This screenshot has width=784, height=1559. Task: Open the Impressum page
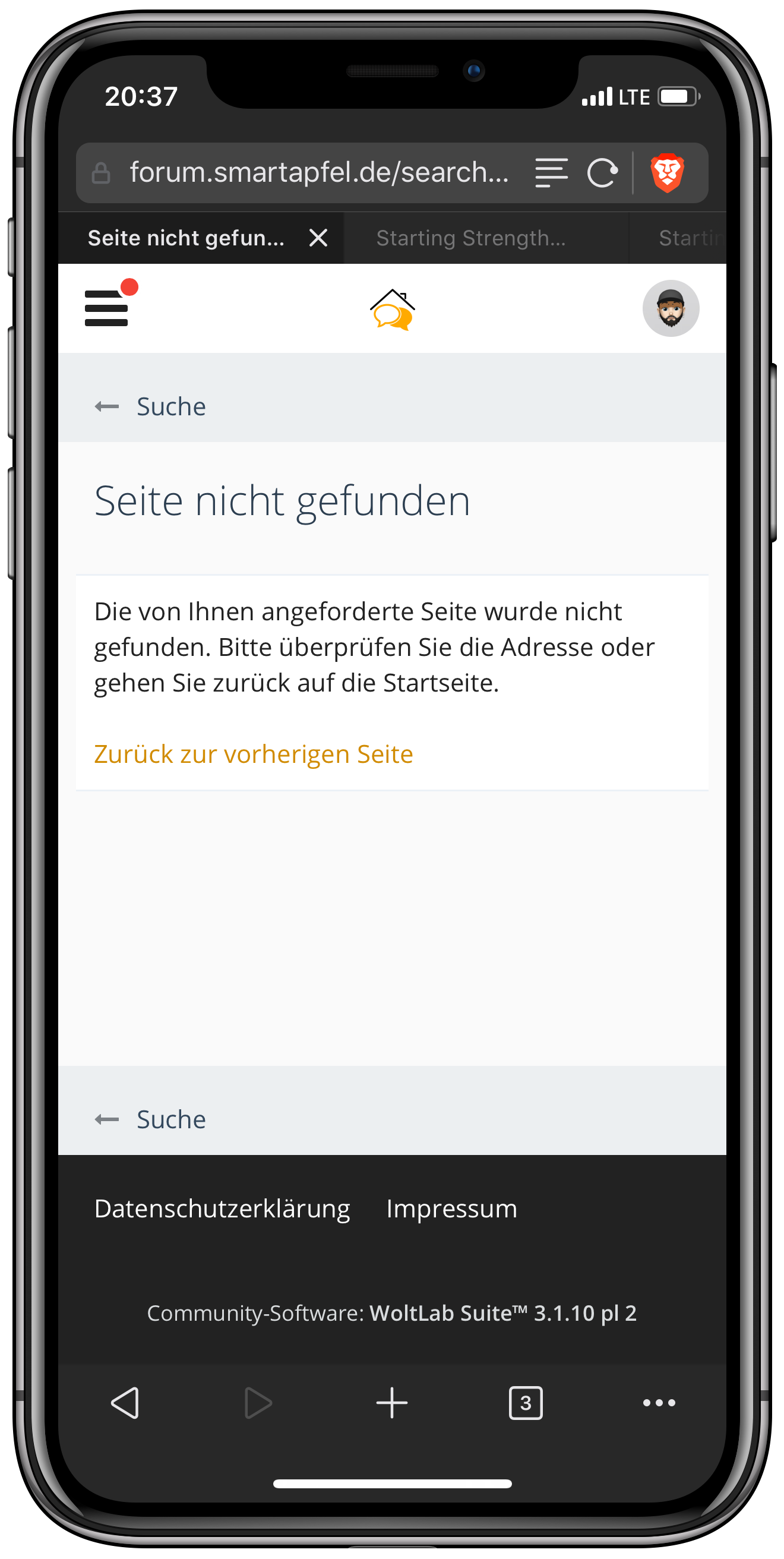tap(451, 1208)
